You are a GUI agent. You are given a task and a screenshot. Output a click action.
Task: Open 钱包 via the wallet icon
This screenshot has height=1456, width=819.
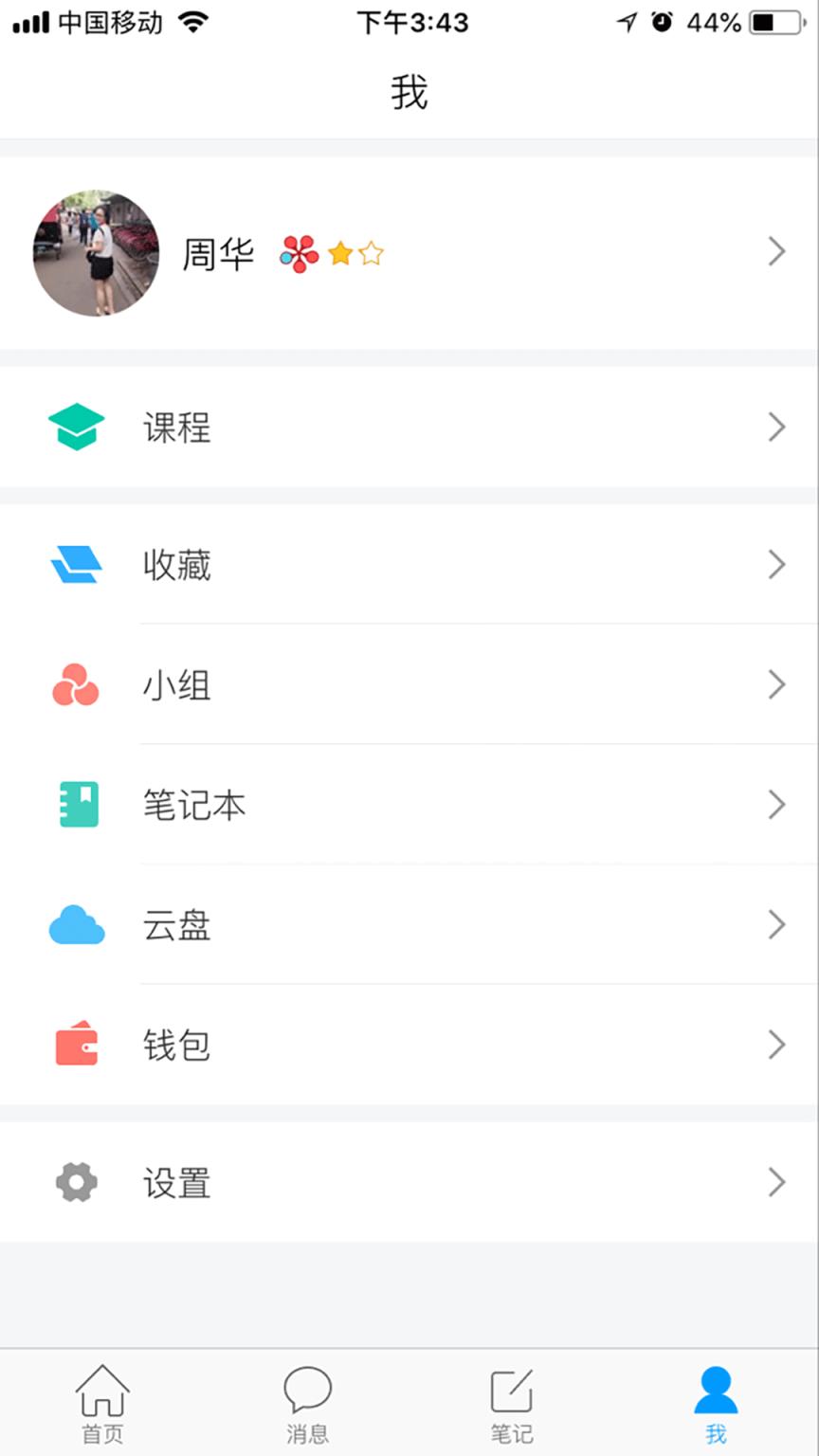[76, 1045]
